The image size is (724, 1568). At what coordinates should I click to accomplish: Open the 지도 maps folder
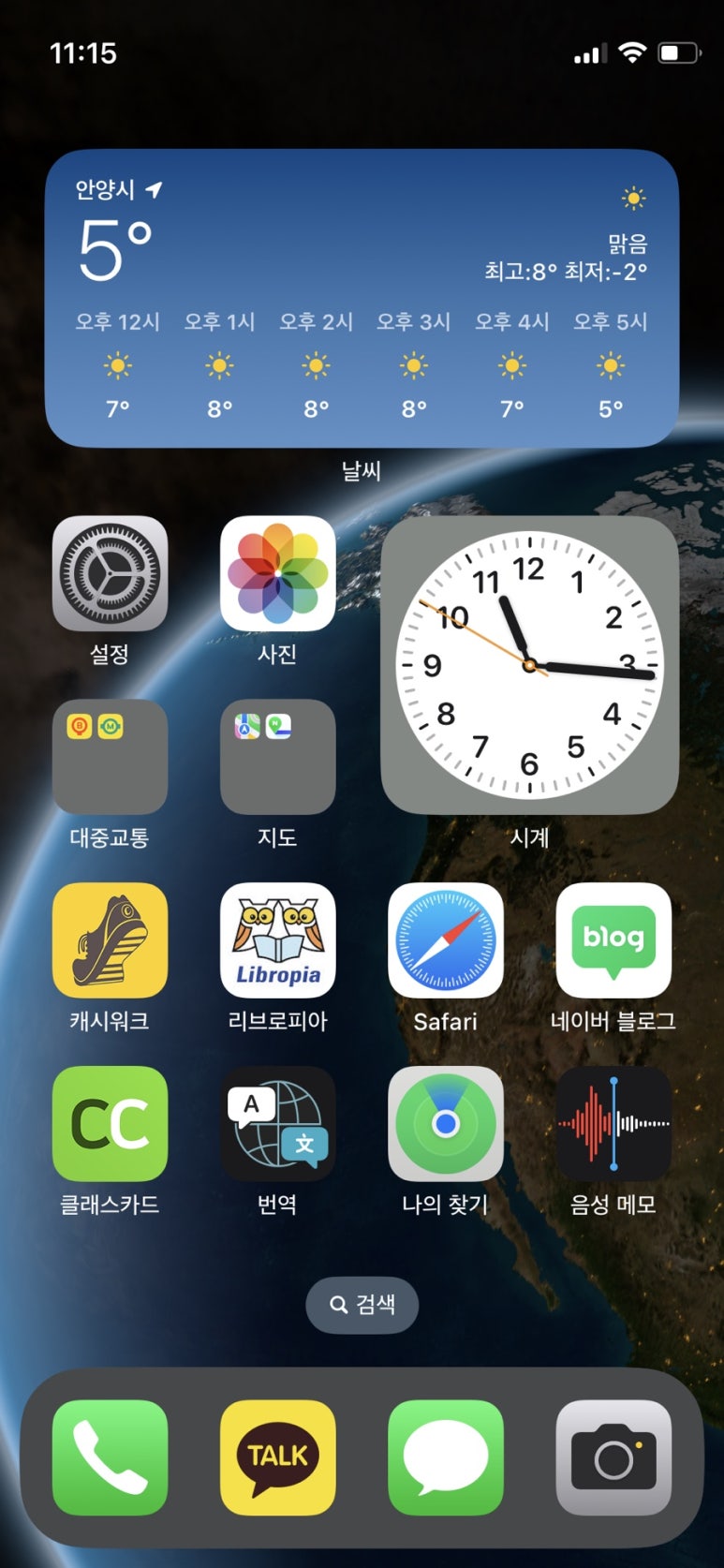(x=277, y=757)
